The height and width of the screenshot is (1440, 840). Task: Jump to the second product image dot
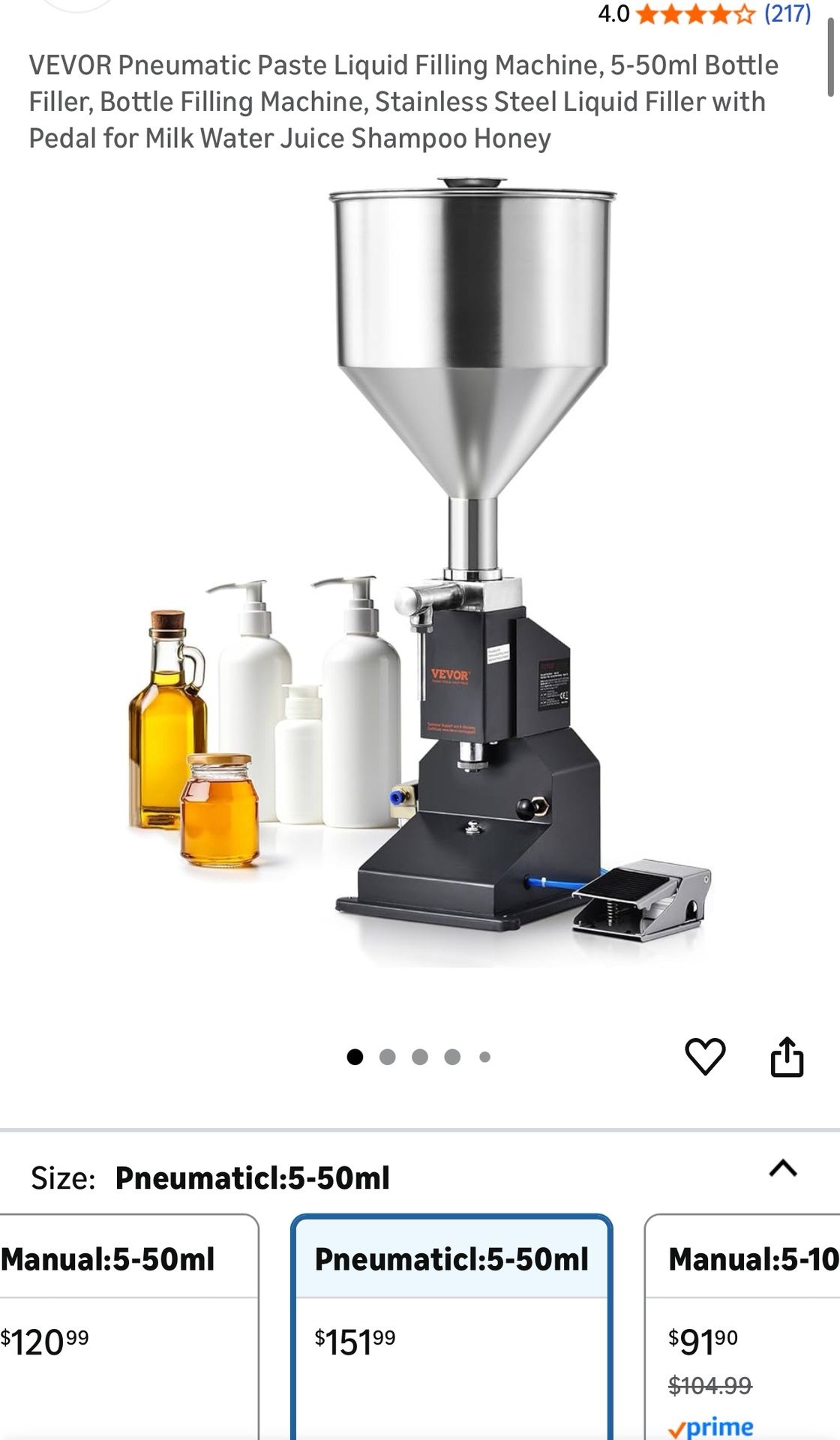[388, 1057]
